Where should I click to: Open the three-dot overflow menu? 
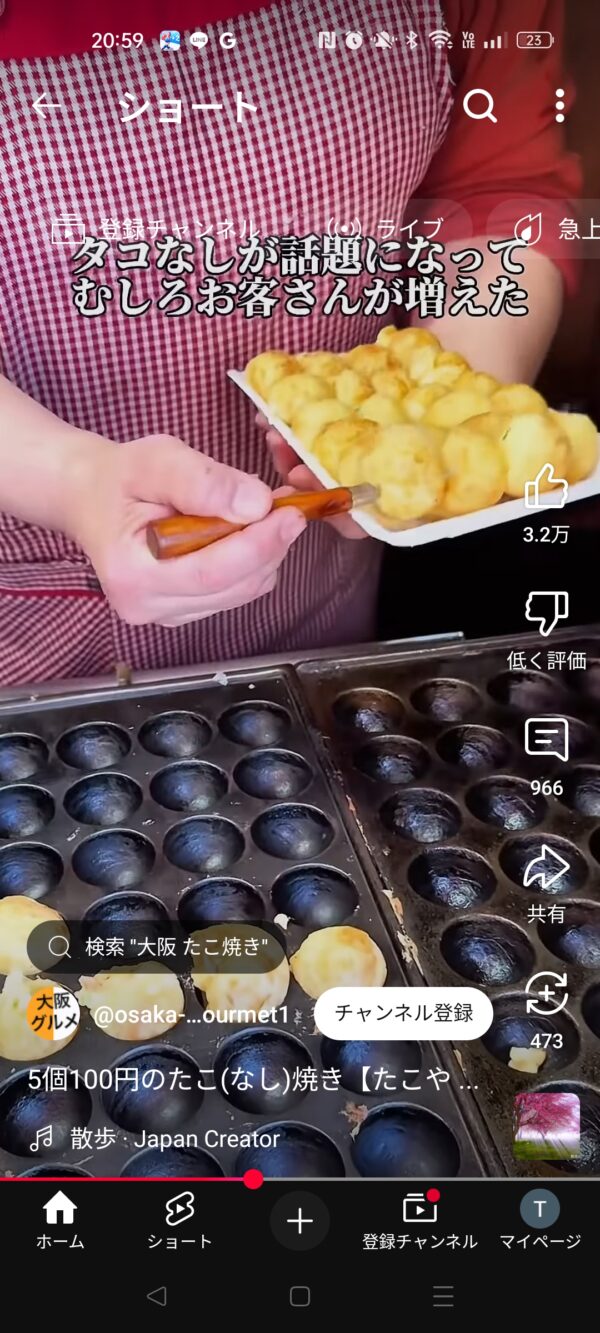click(559, 105)
